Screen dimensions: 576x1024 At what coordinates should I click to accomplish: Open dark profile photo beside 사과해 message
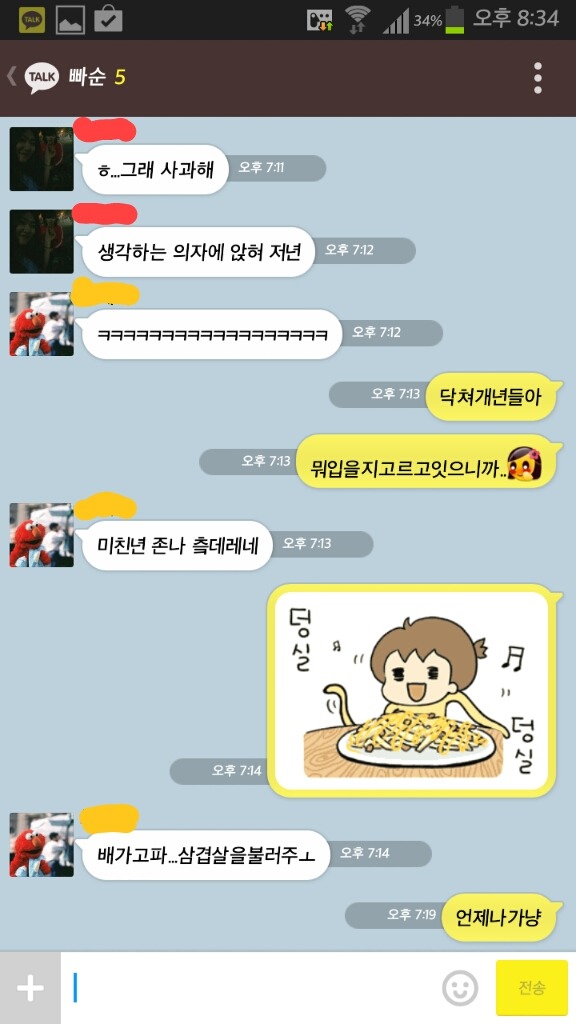(41, 159)
